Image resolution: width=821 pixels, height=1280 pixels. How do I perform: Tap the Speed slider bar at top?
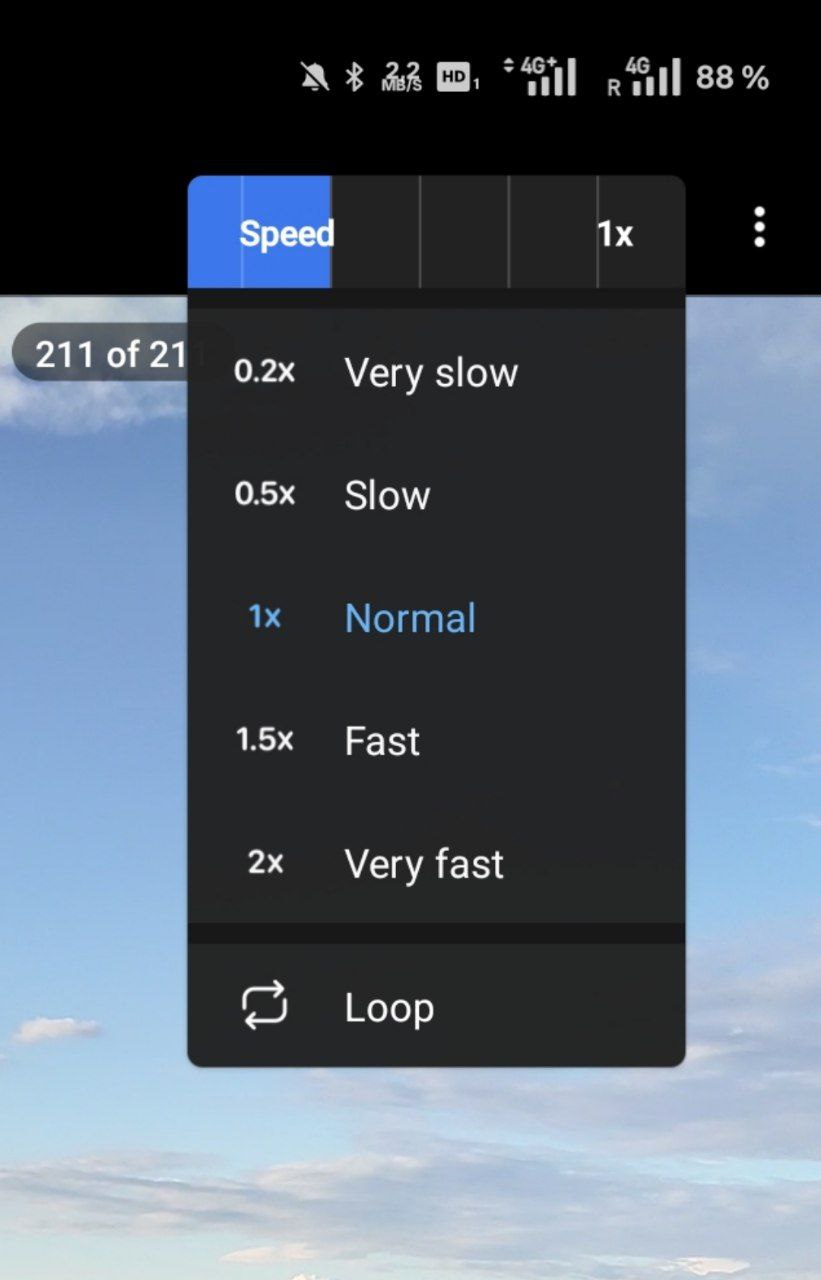[x=436, y=232]
